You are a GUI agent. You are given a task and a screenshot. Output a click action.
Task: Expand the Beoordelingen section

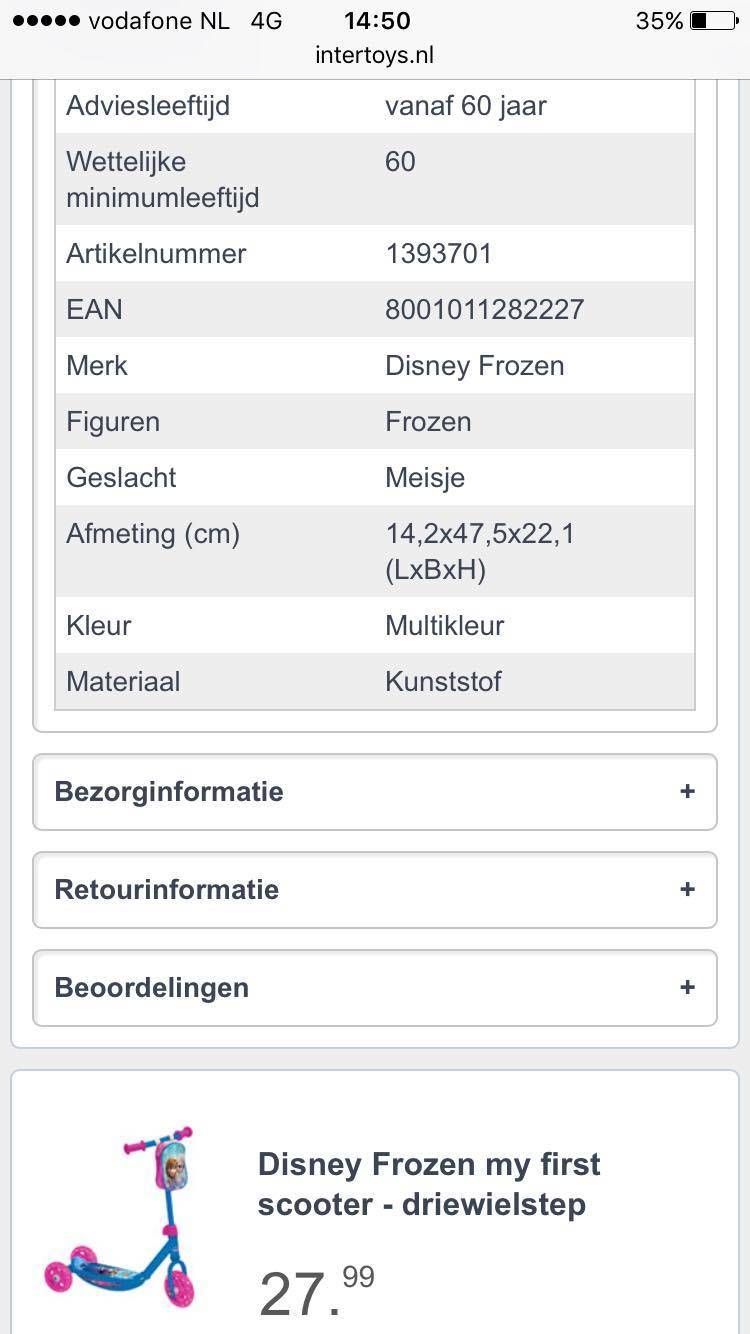(374, 988)
